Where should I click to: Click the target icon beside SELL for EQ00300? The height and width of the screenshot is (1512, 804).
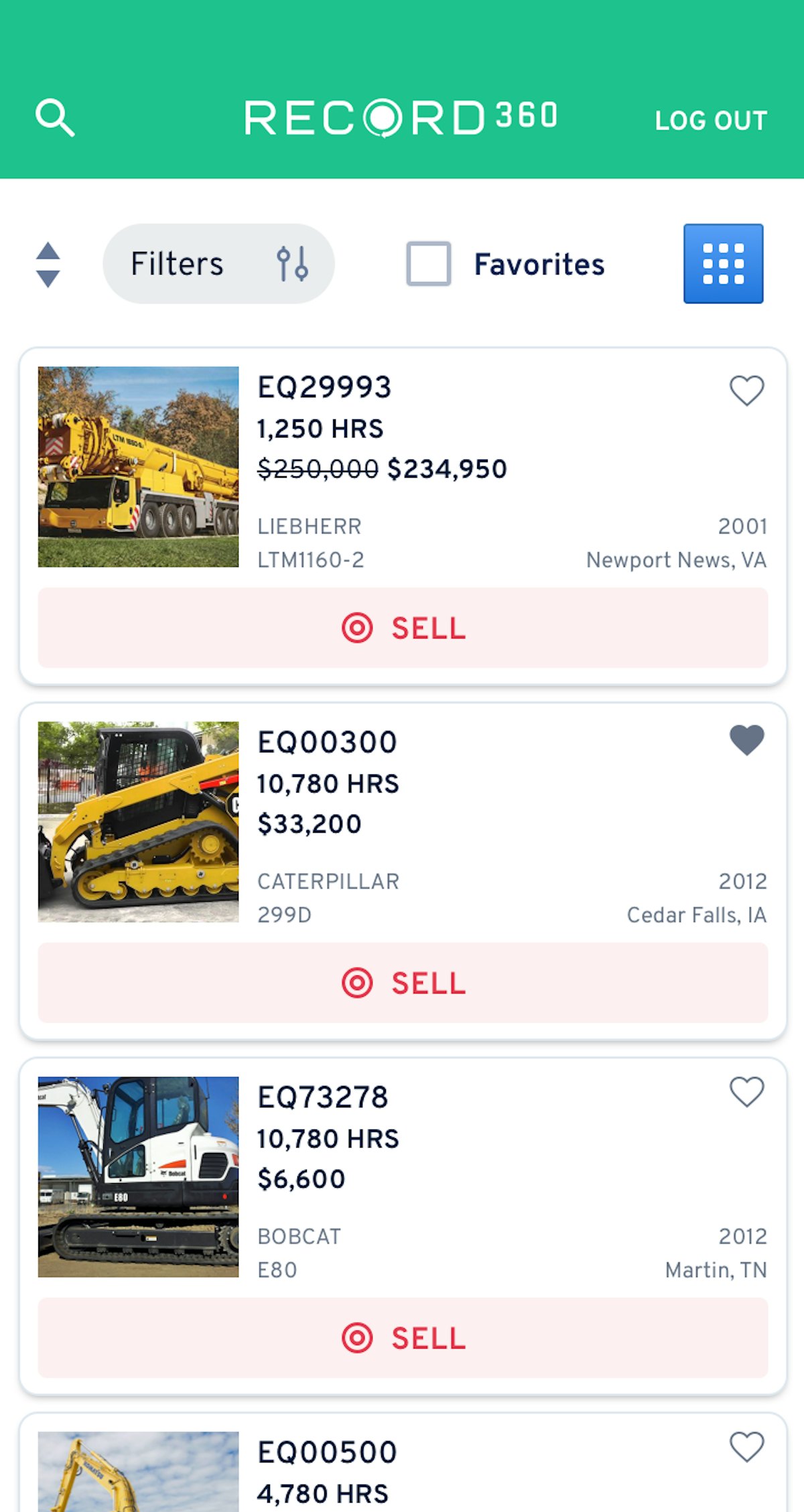(x=358, y=983)
